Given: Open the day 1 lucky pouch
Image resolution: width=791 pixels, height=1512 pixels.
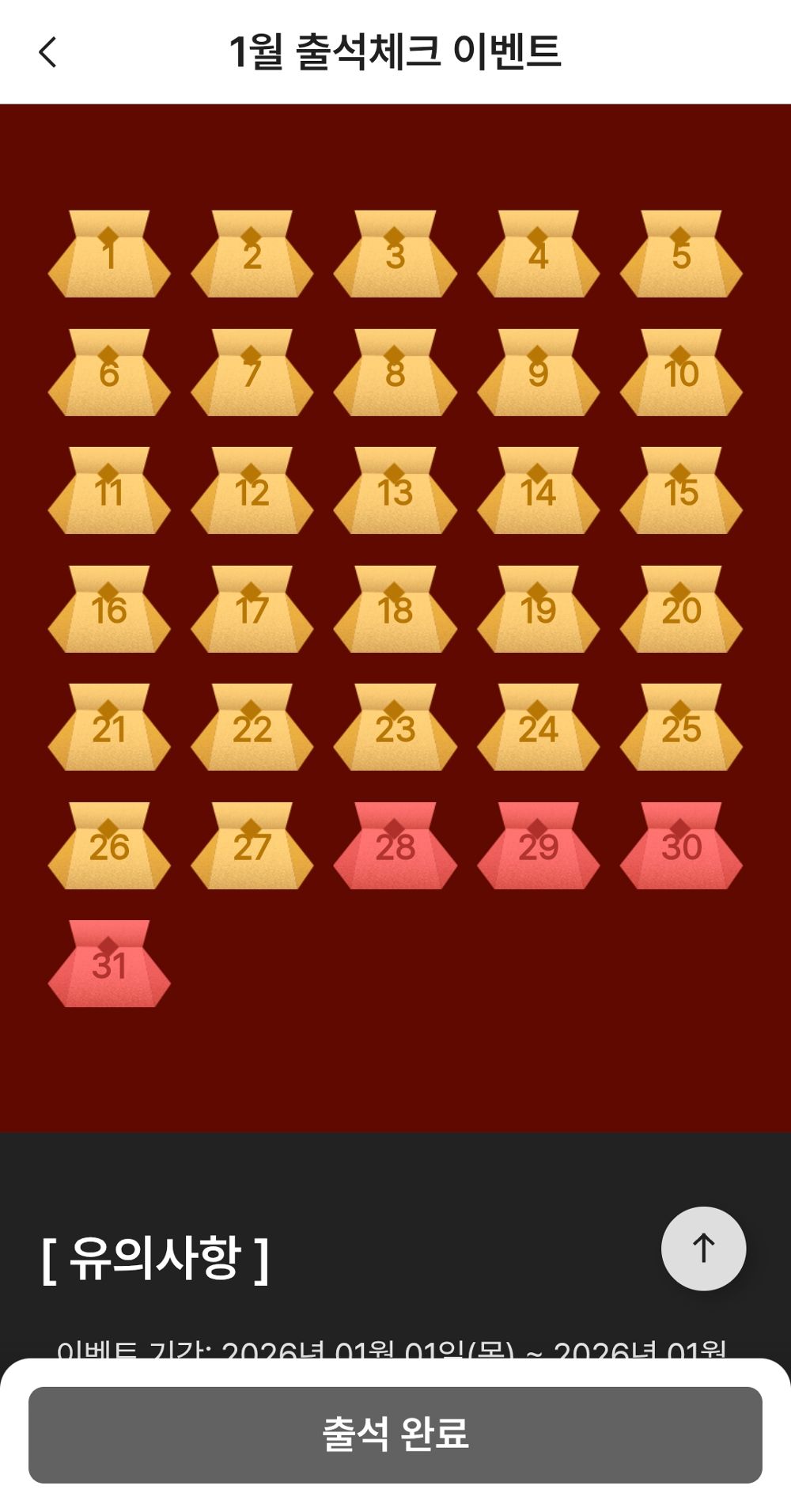Looking at the screenshot, I should point(109,256).
